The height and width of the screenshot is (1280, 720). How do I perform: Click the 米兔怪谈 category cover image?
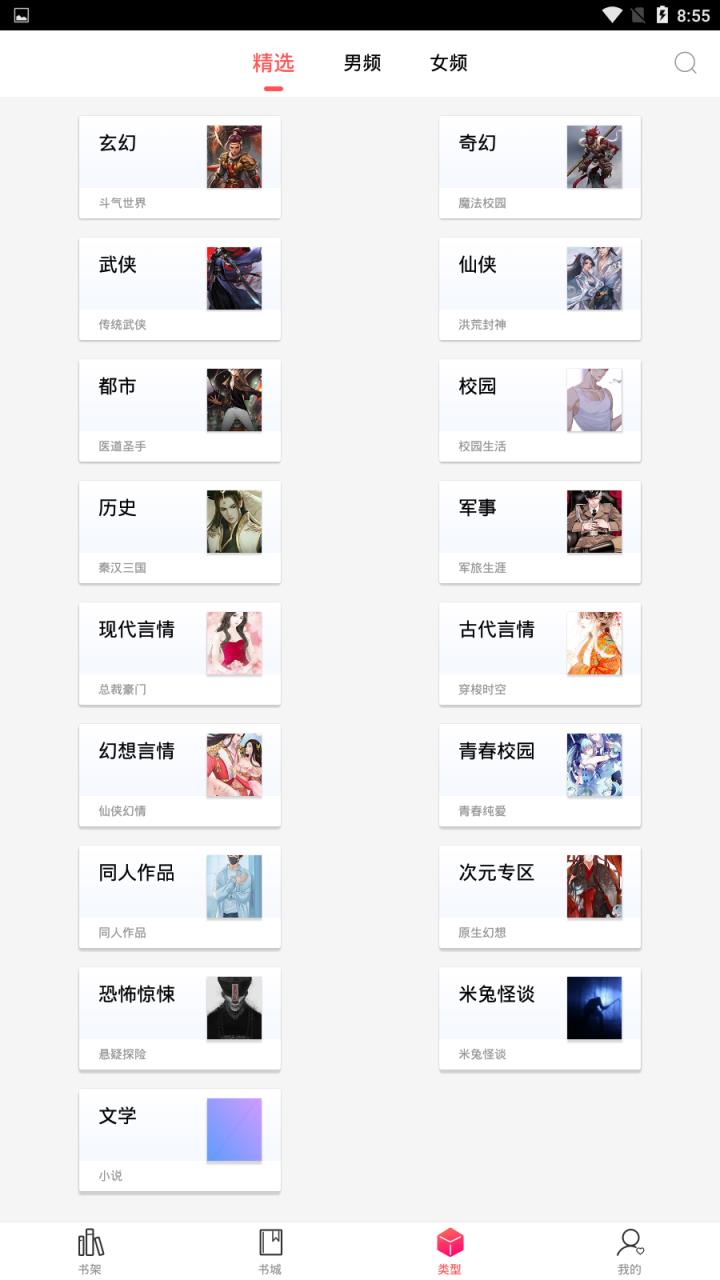click(x=594, y=1007)
